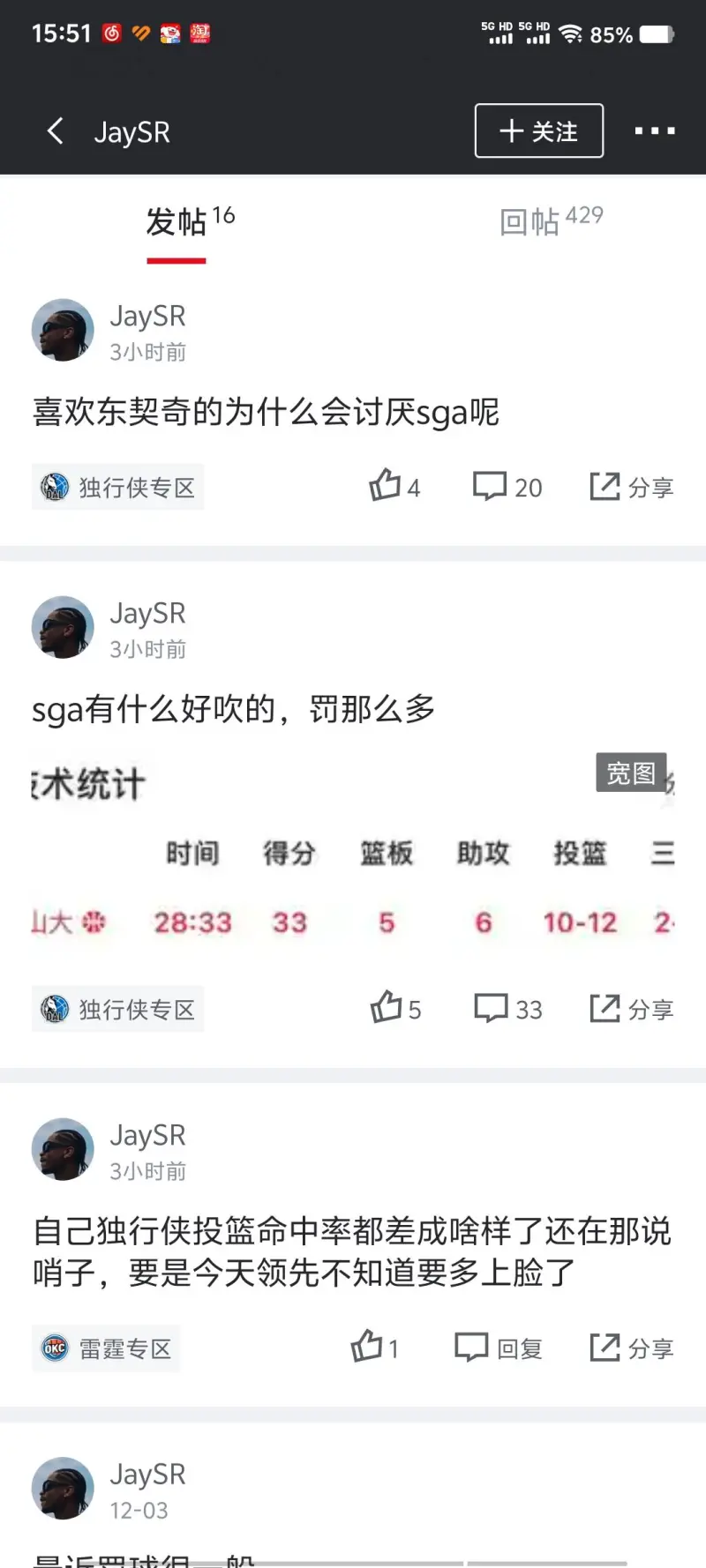Visit the 雷霆专区 forum tag
The height and width of the screenshot is (1568, 706).
pos(107,1348)
